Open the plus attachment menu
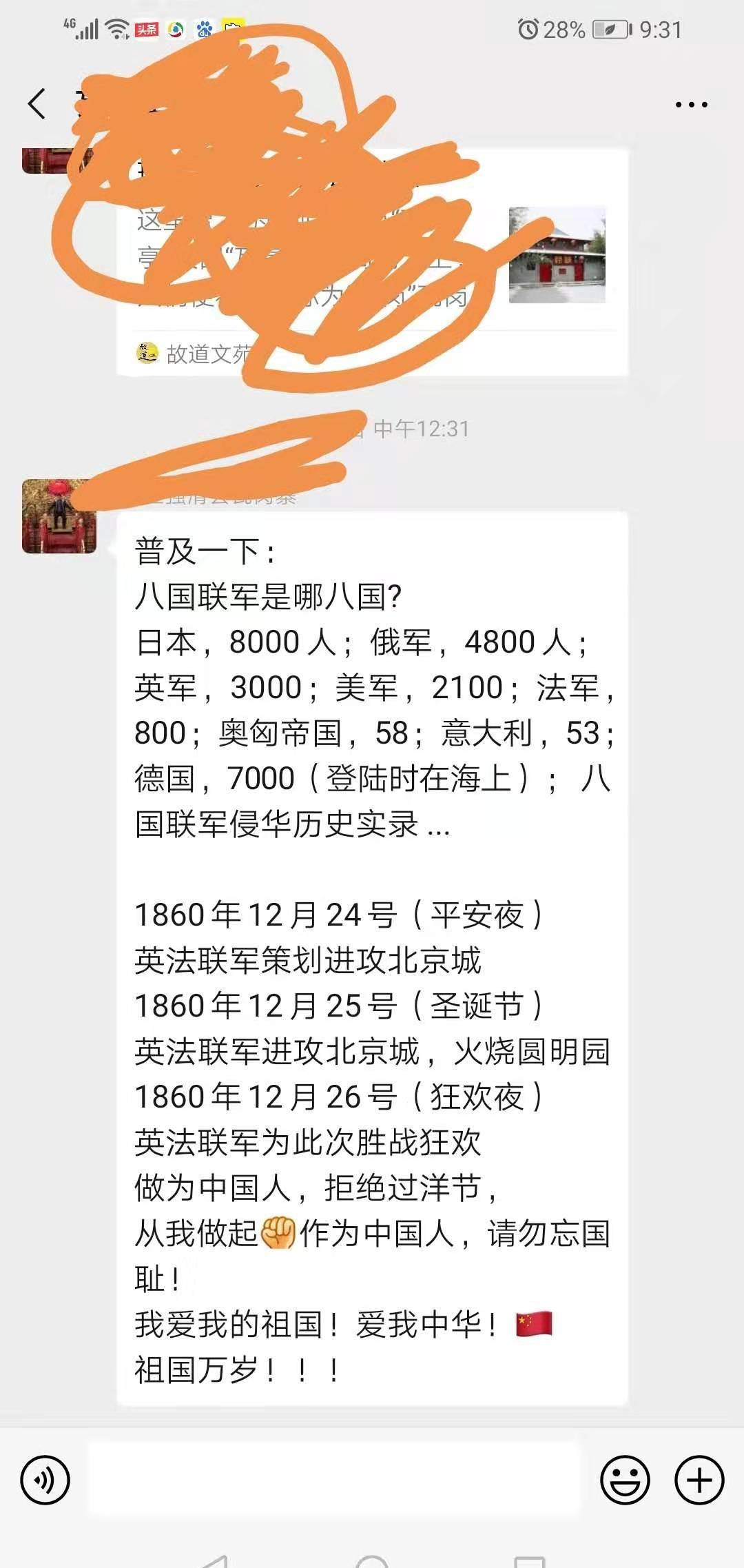Image resolution: width=744 pixels, height=1568 pixels. point(699,1480)
